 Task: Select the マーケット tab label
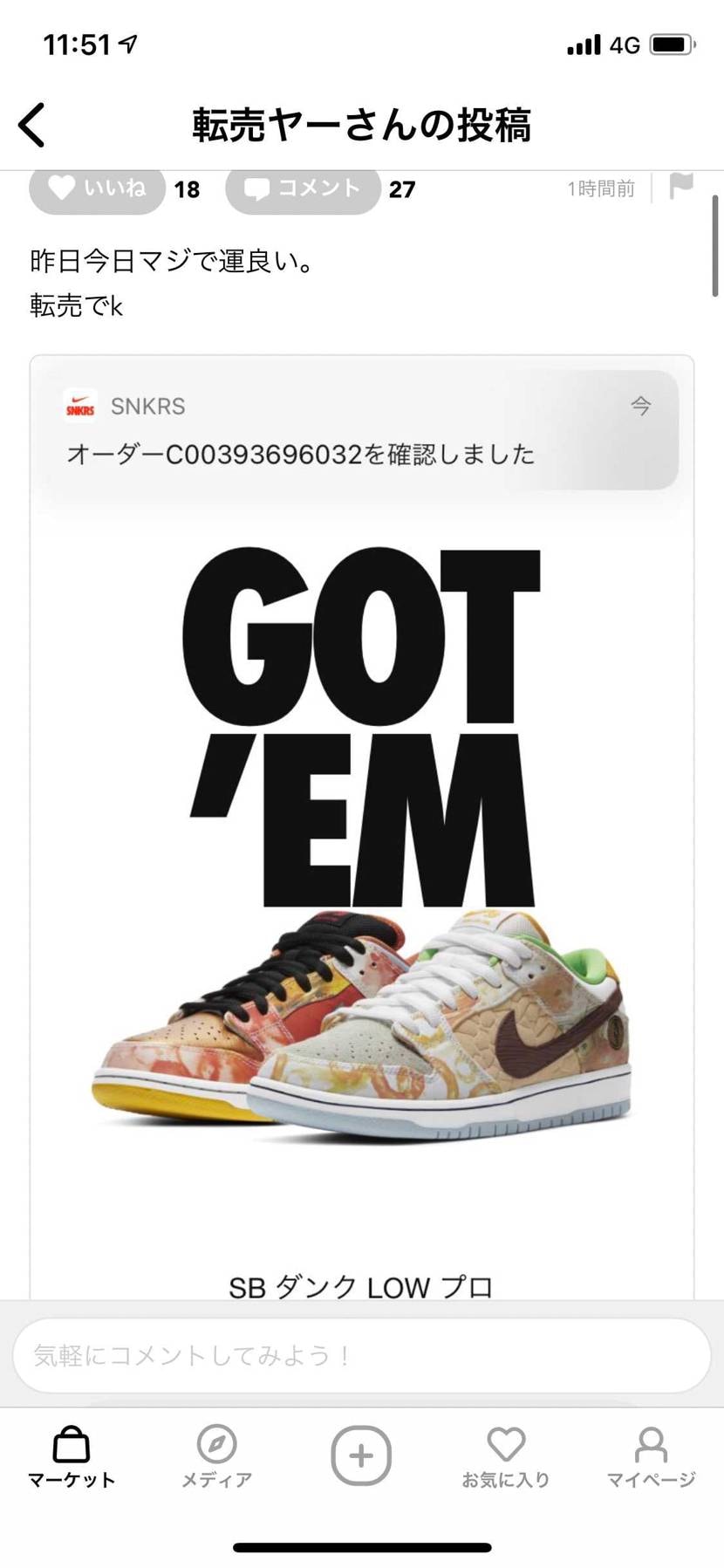tap(70, 1481)
